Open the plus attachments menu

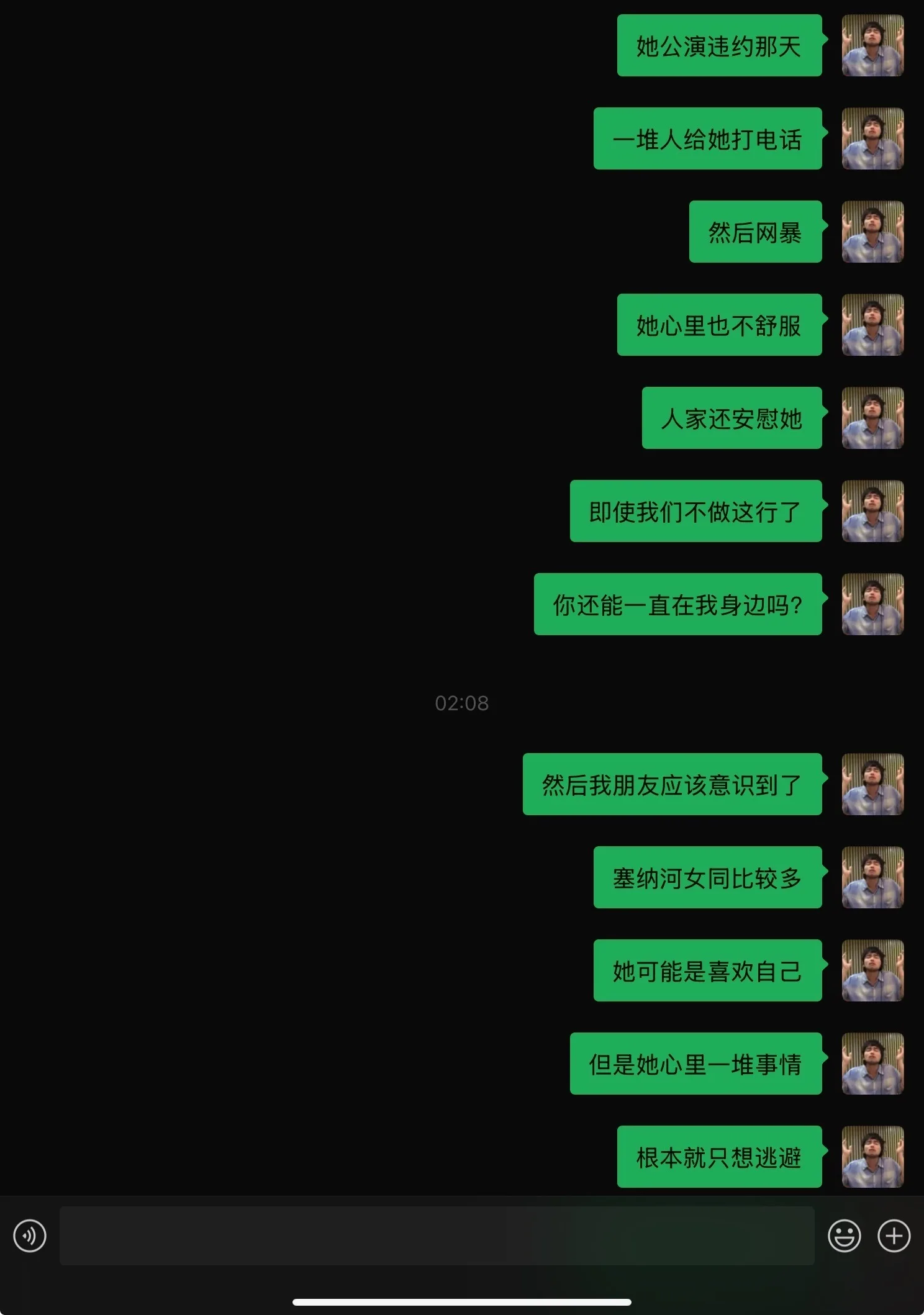pyautogui.click(x=894, y=1236)
